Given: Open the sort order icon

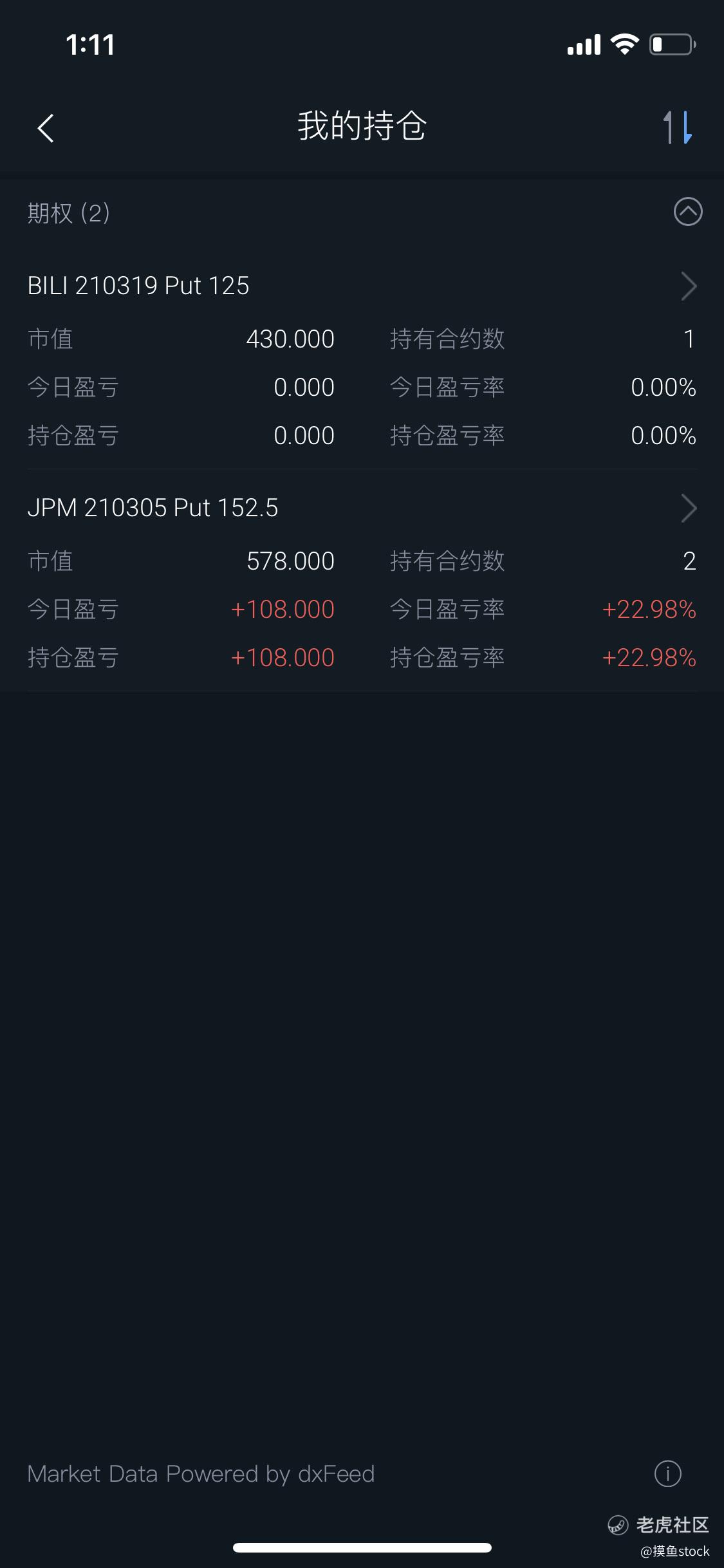Looking at the screenshot, I should pos(678,127).
